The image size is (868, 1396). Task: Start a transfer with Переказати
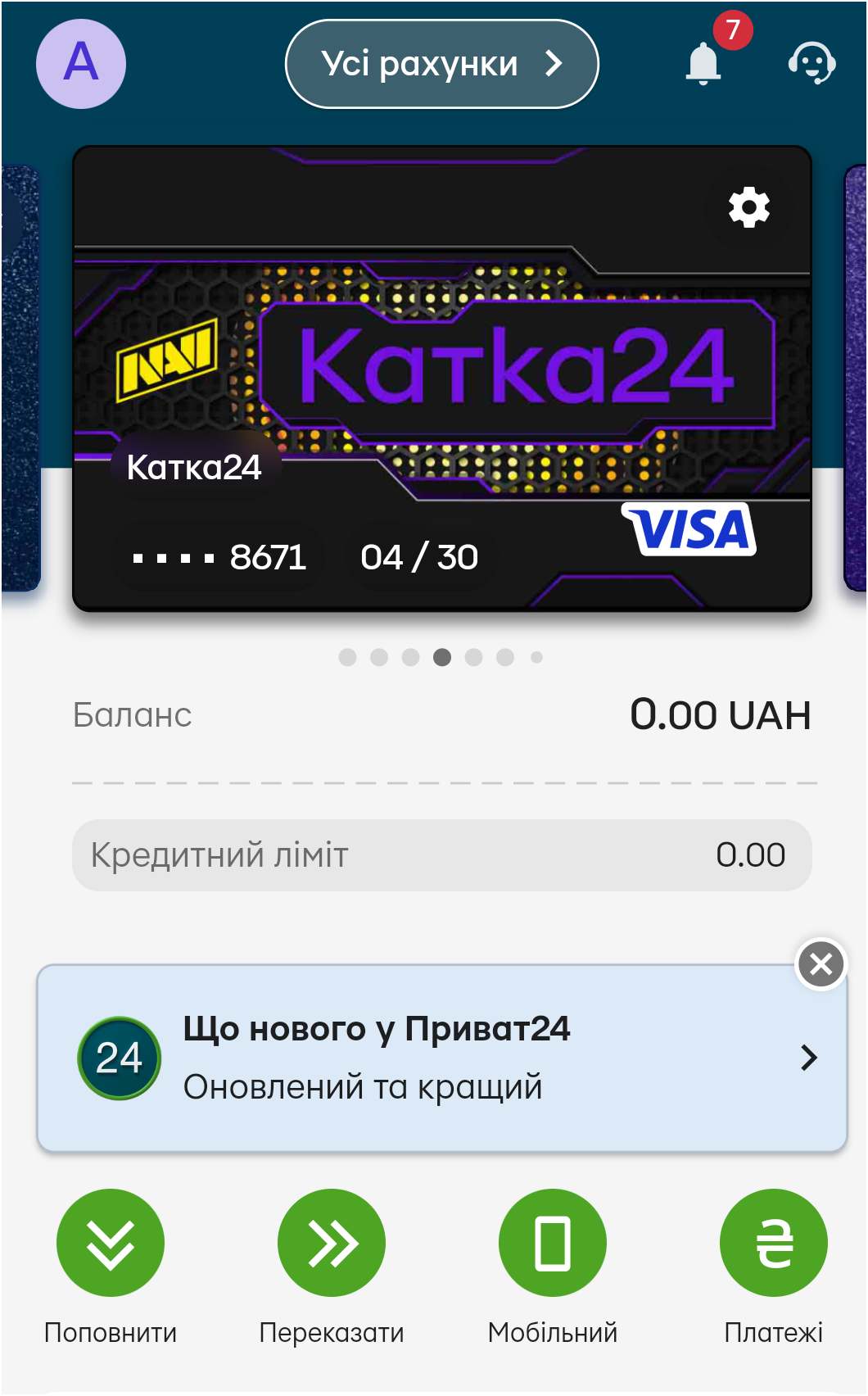click(332, 1243)
